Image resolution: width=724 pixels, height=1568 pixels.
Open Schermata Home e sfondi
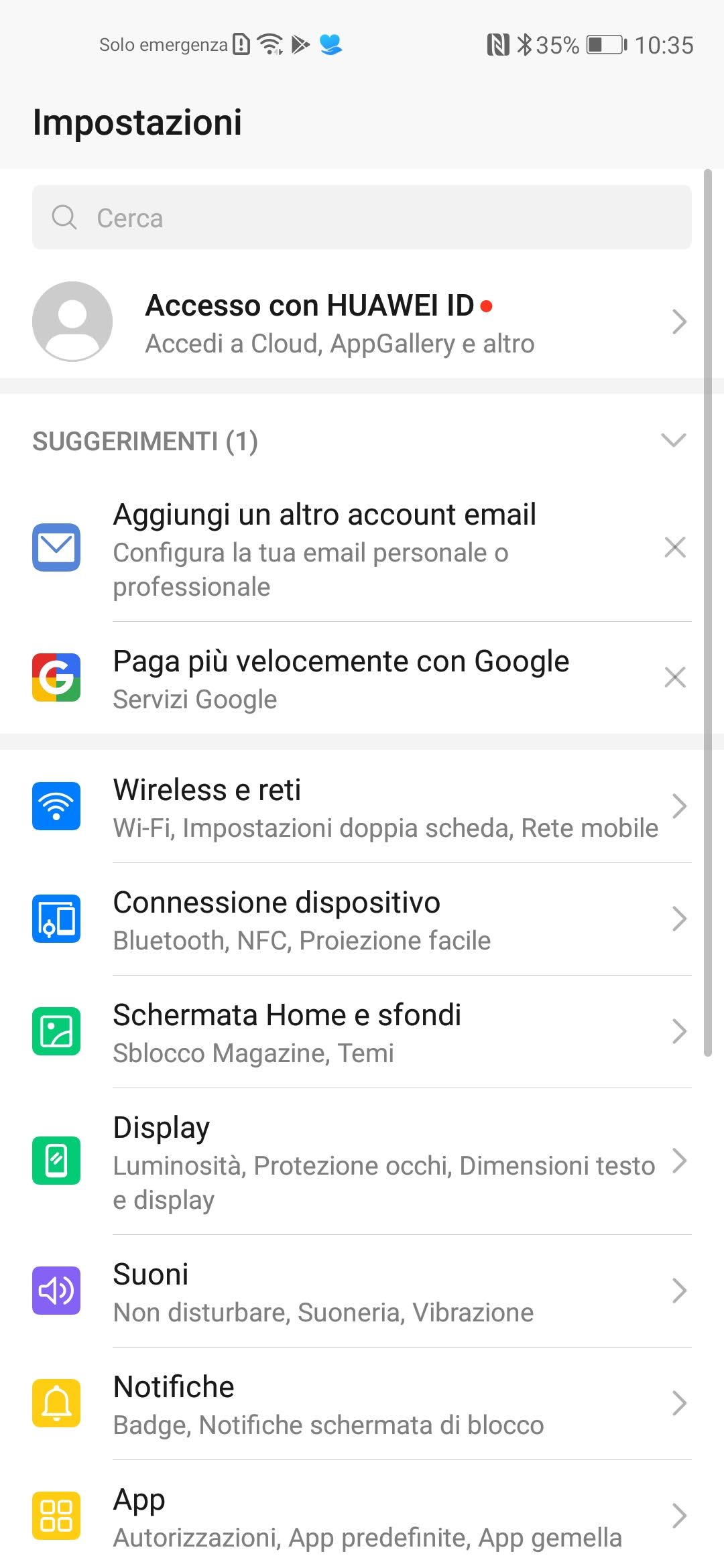click(362, 1032)
